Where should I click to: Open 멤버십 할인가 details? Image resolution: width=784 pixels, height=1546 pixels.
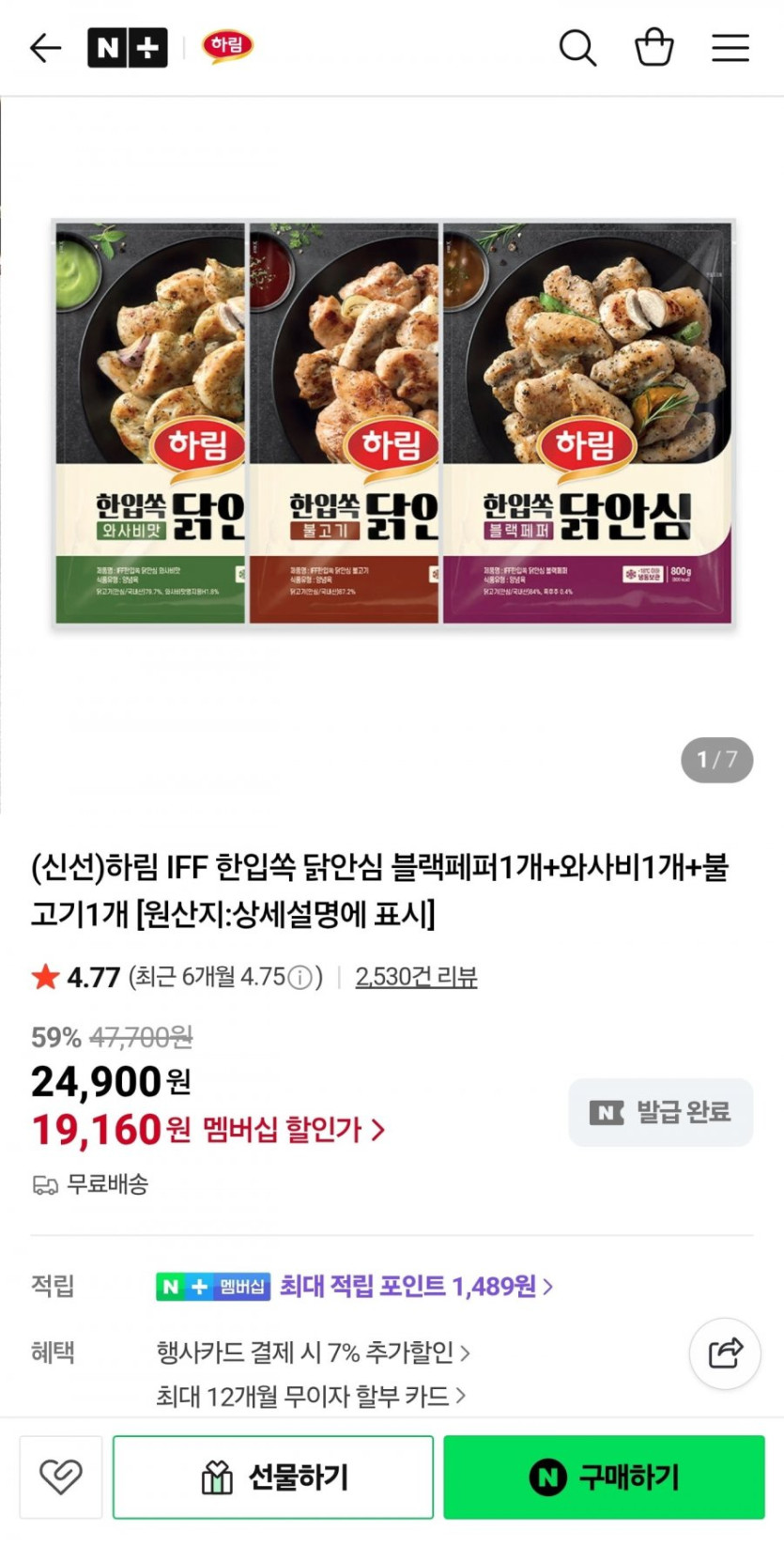coord(293,1129)
